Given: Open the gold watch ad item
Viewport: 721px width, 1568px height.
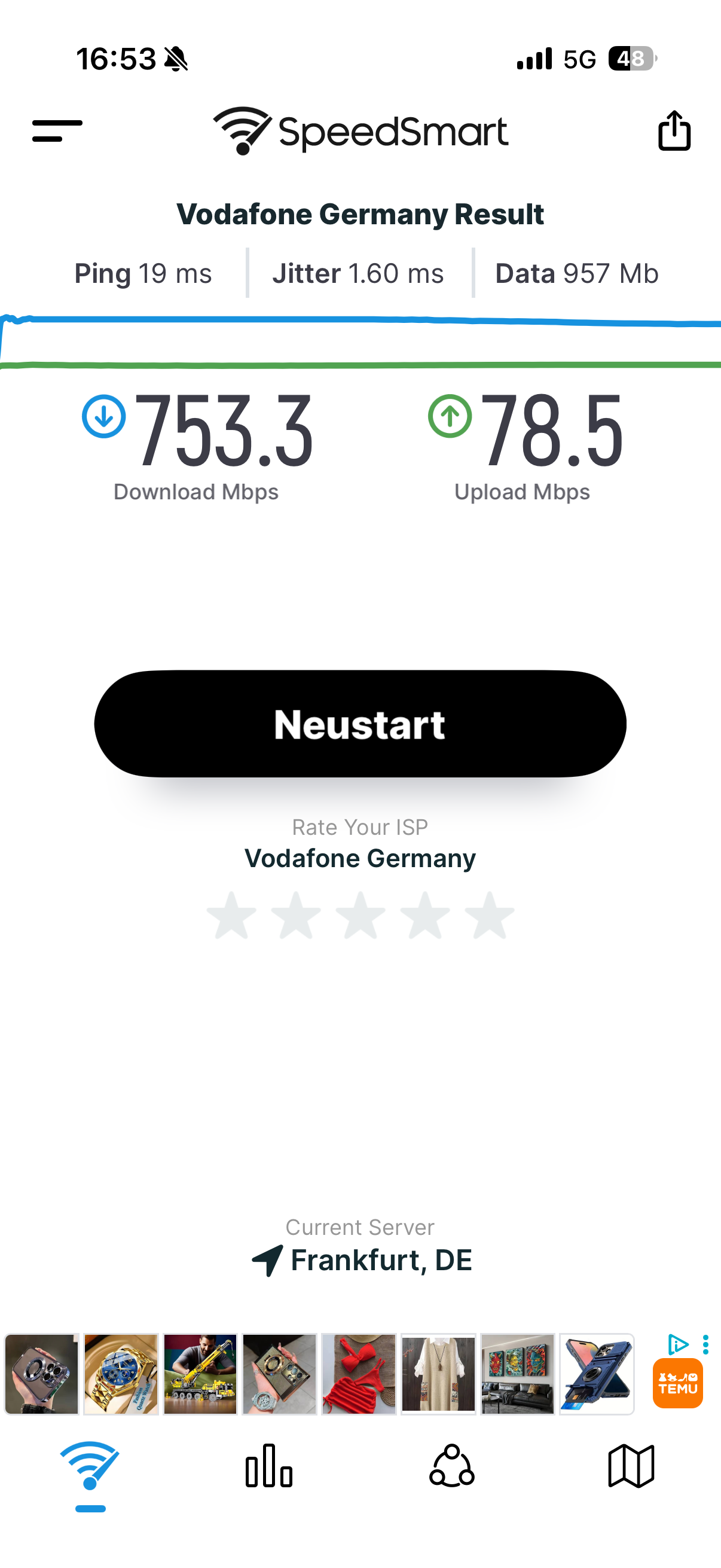Looking at the screenshot, I should [121, 1374].
